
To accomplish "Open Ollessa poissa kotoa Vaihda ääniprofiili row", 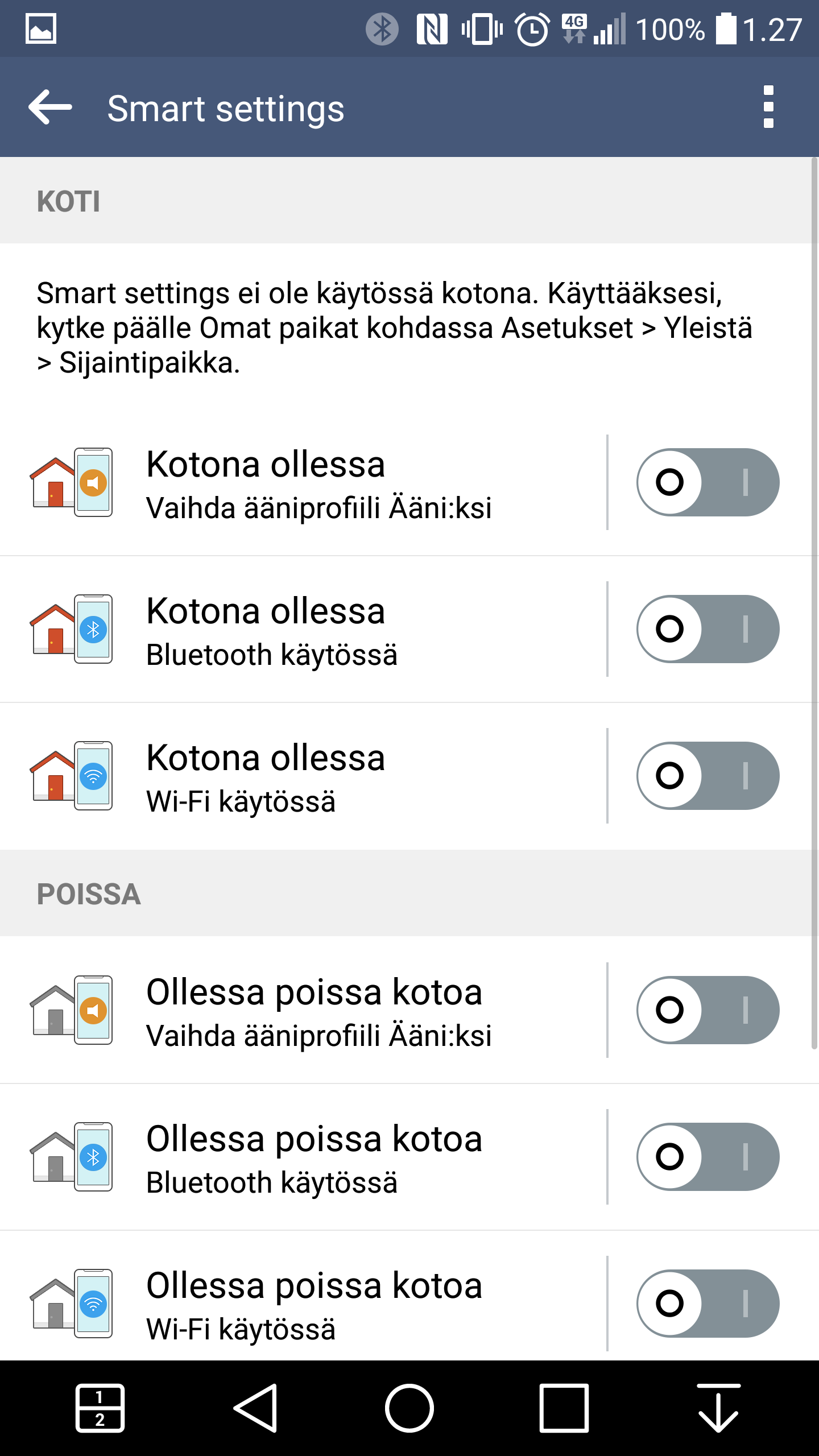I will click(x=303, y=1010).
